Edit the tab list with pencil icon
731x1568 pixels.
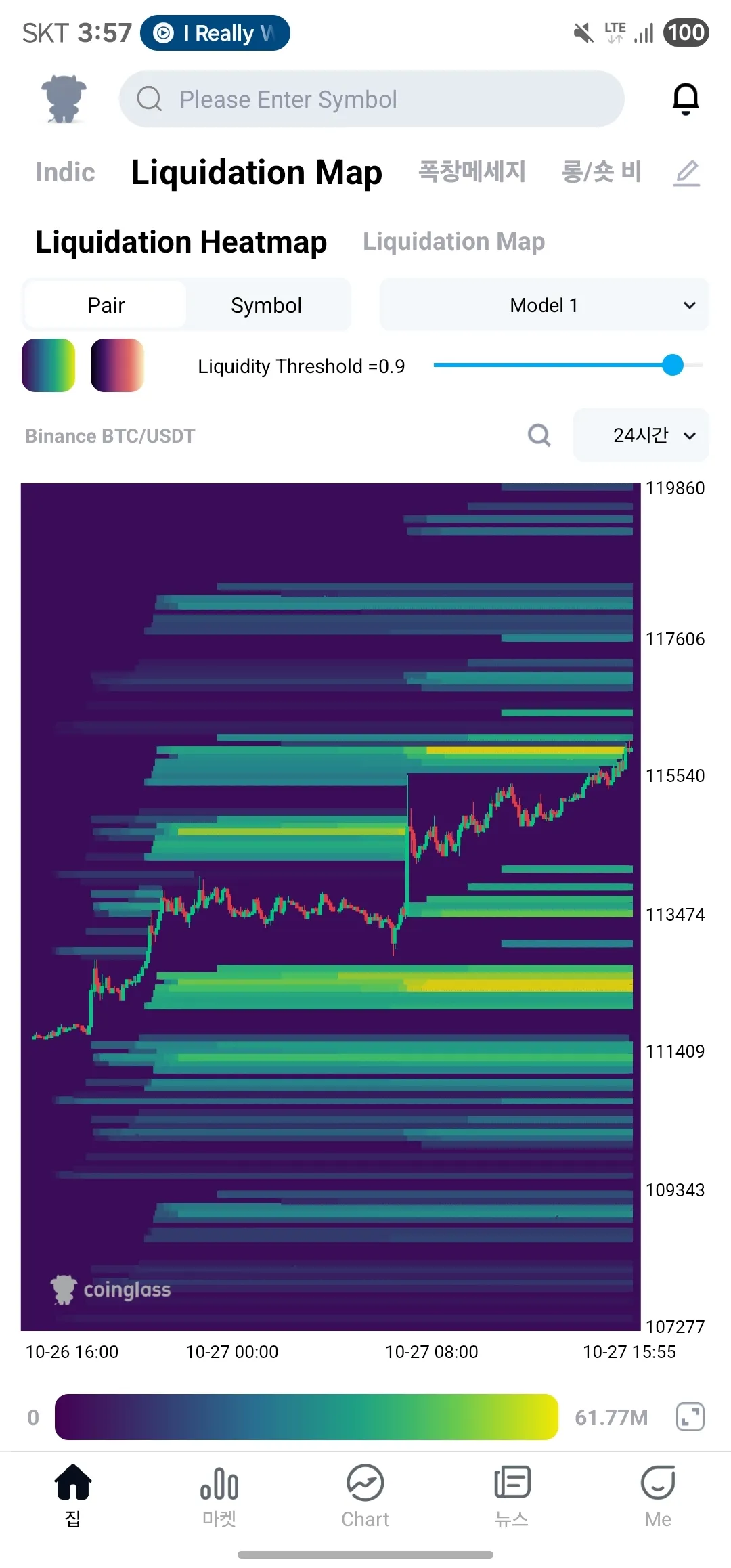tap(687, 173)
